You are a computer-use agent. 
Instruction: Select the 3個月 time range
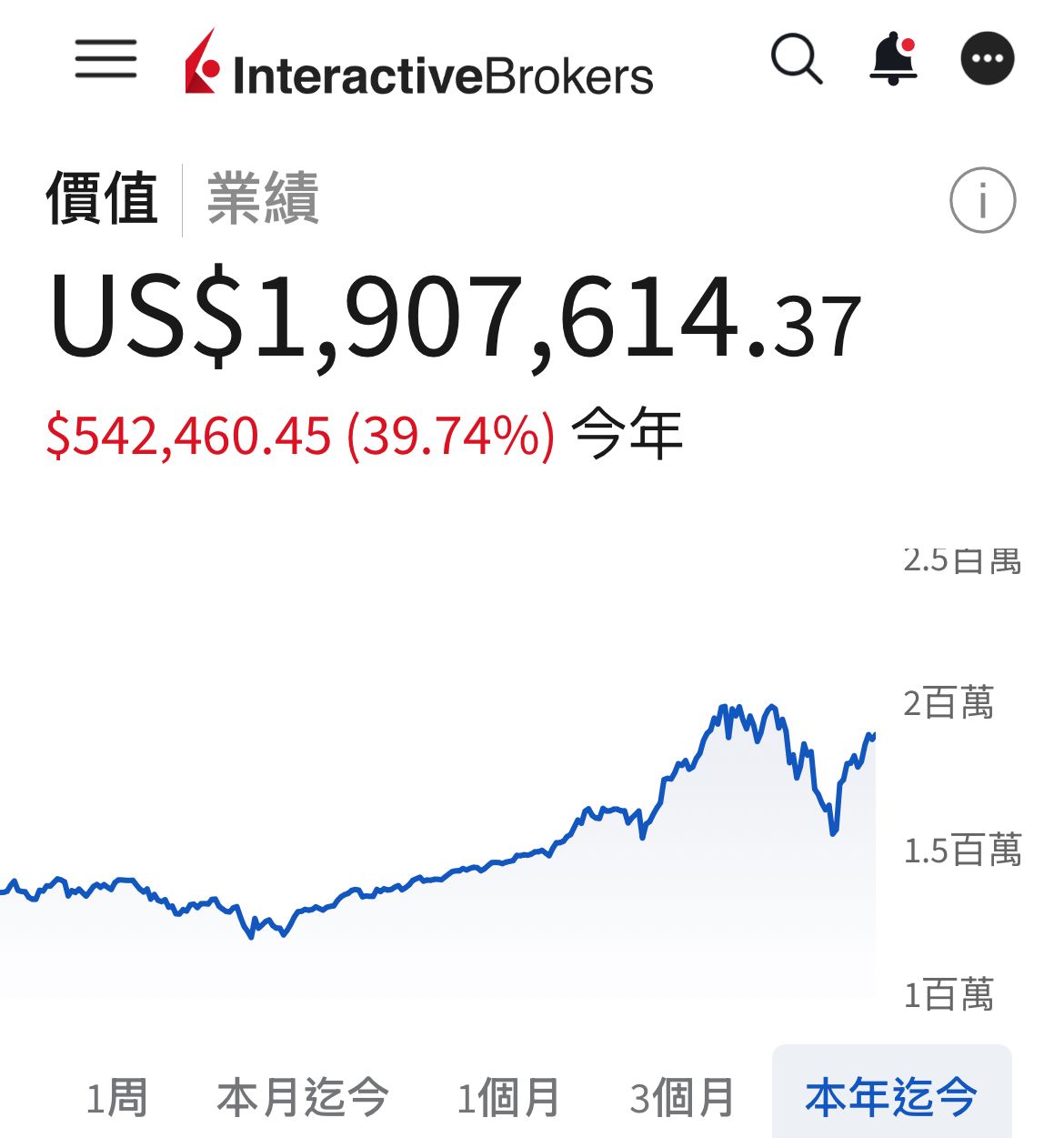682,1097
